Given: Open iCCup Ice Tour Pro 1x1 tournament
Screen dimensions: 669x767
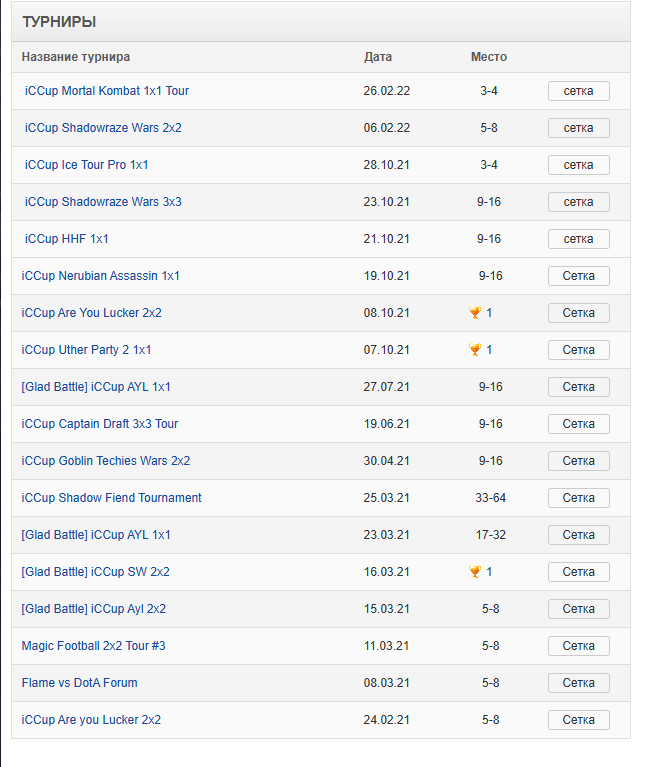Looking at the screenshot, I should (86, 165).
